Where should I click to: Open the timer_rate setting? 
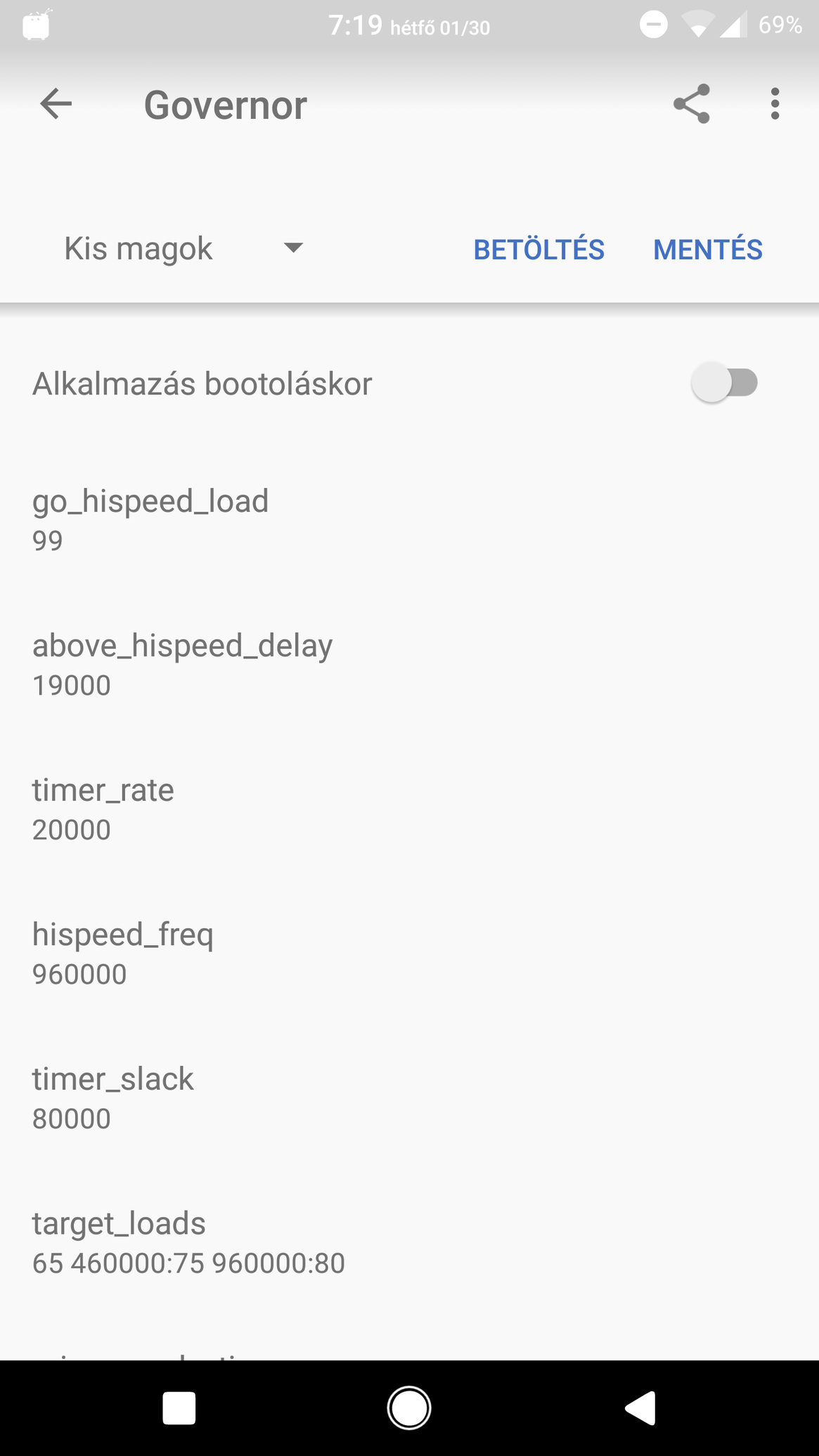tap(409, 809)
